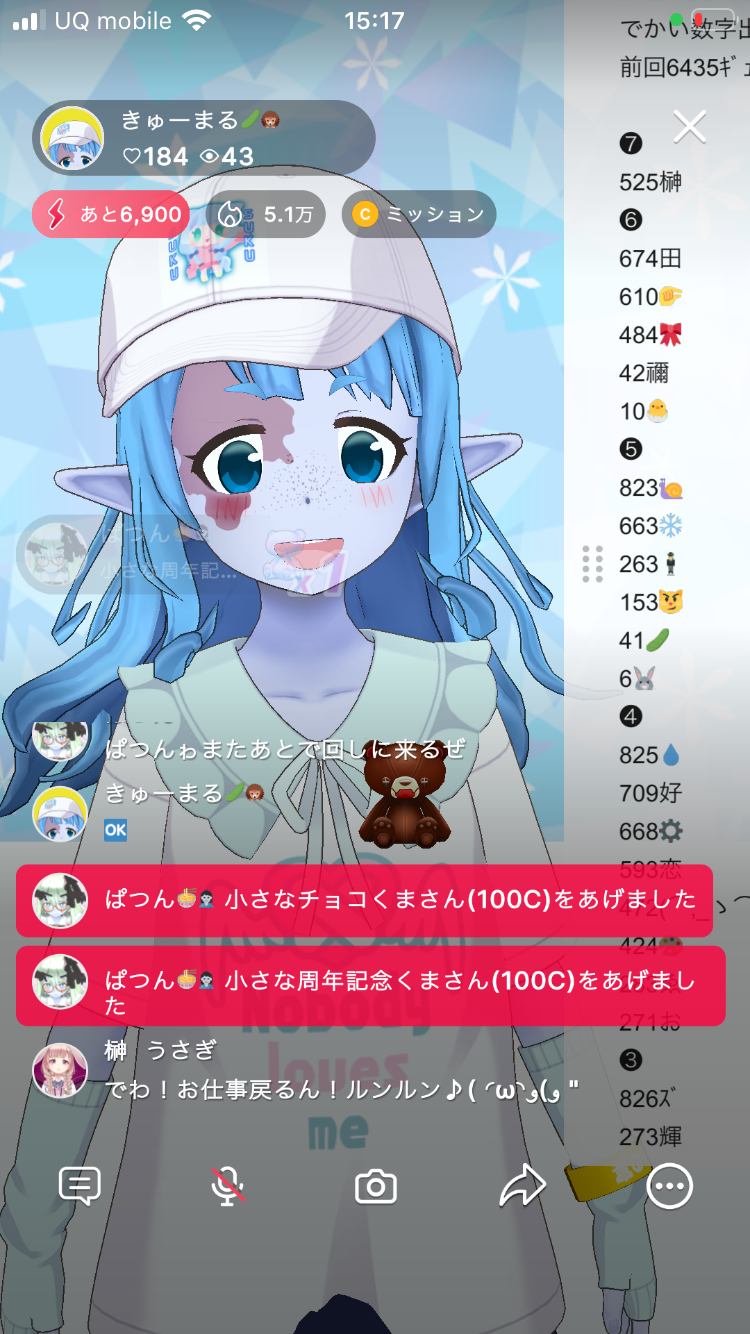Tap the あと6,900 gauge chip
Screen dimensions: 750x1334
point(111,214)
